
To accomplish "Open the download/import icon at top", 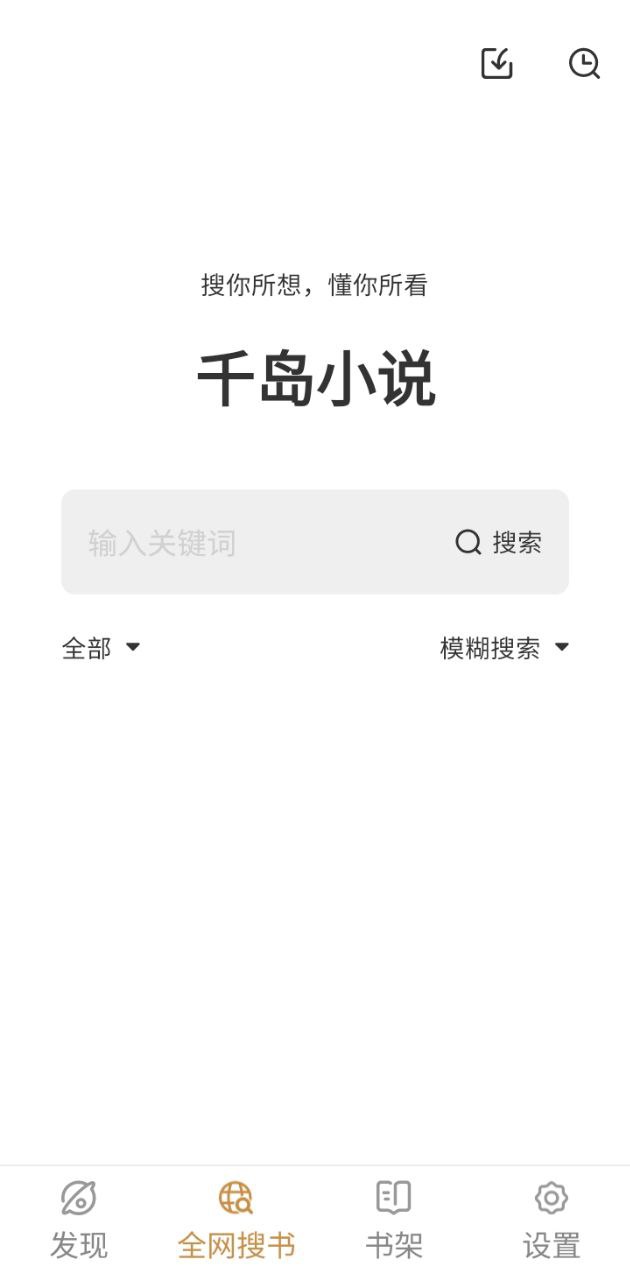I will coord(497,63).
